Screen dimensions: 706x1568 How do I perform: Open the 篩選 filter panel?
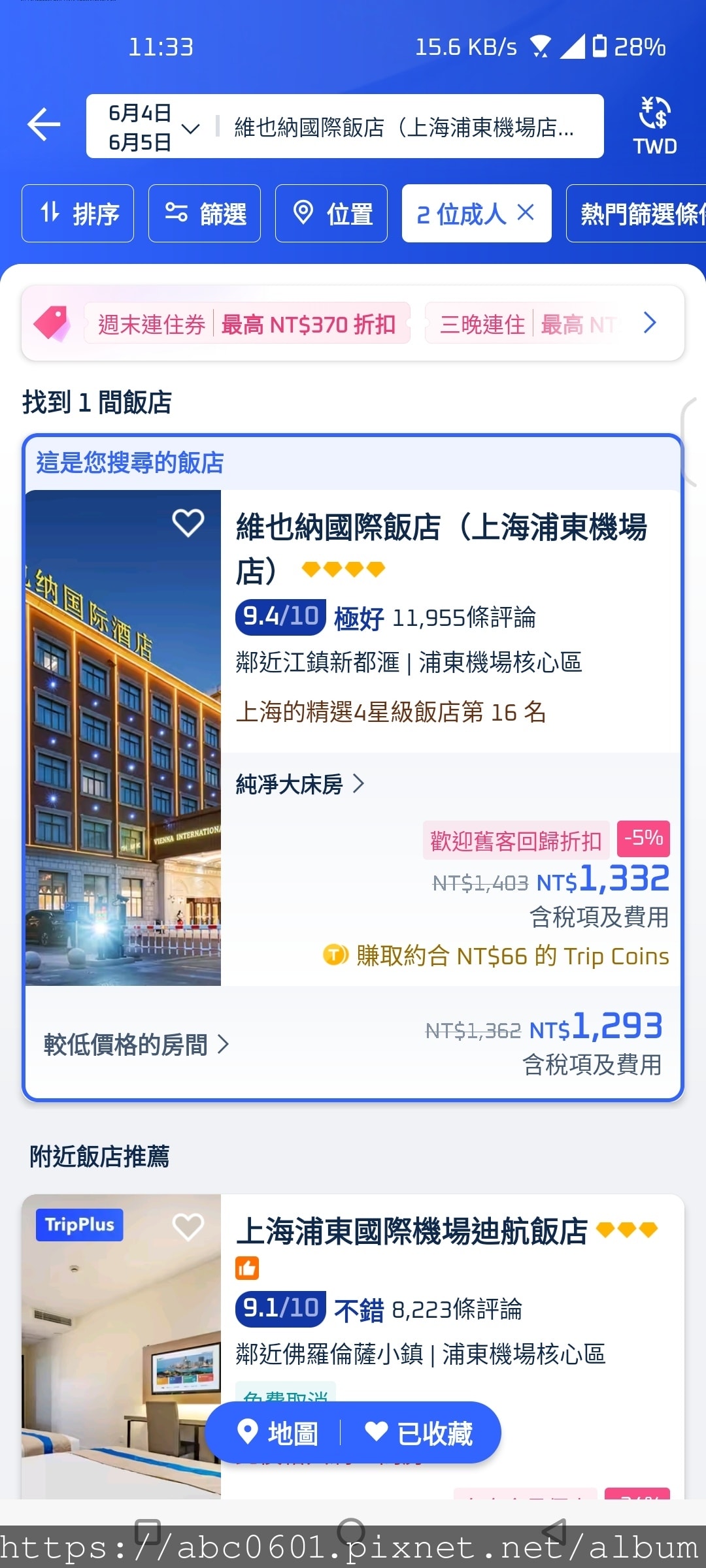click(x=205, y=214)
